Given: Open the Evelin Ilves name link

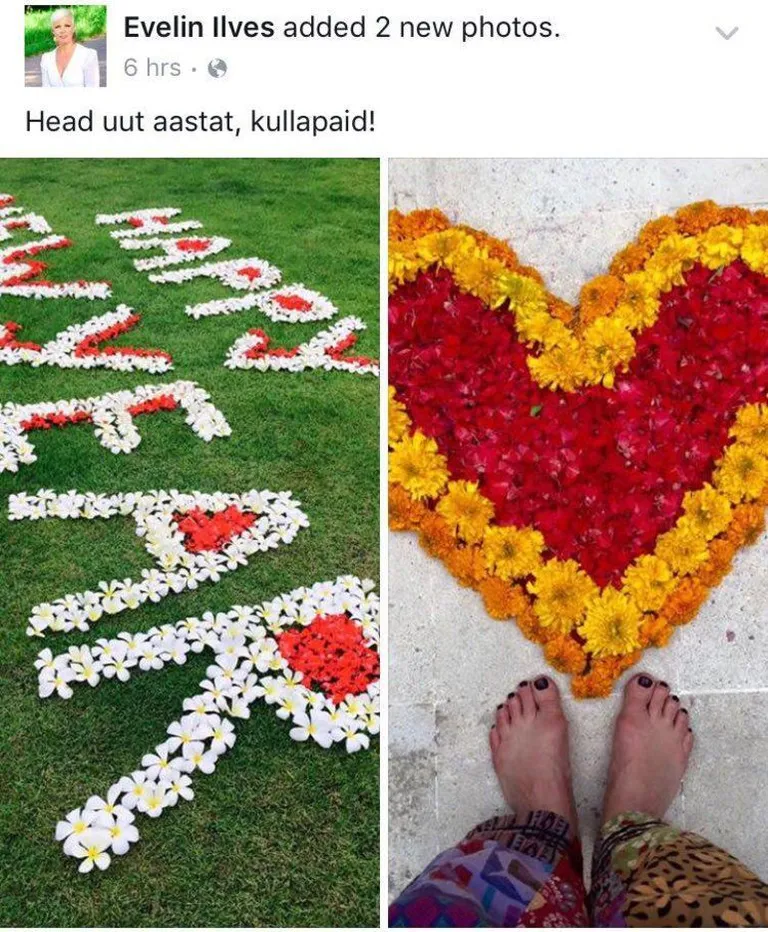Looking at the screenshot, I should (198, 28).
